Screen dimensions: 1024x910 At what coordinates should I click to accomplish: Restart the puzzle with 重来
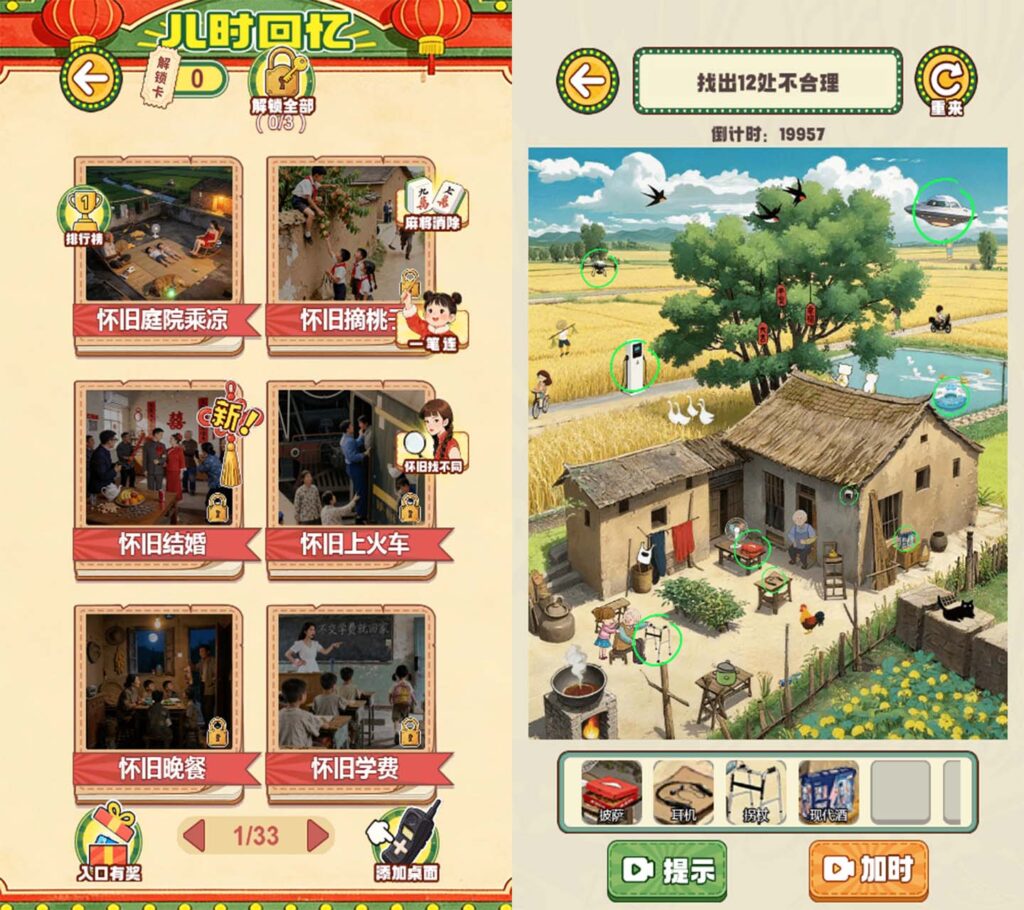944,81
